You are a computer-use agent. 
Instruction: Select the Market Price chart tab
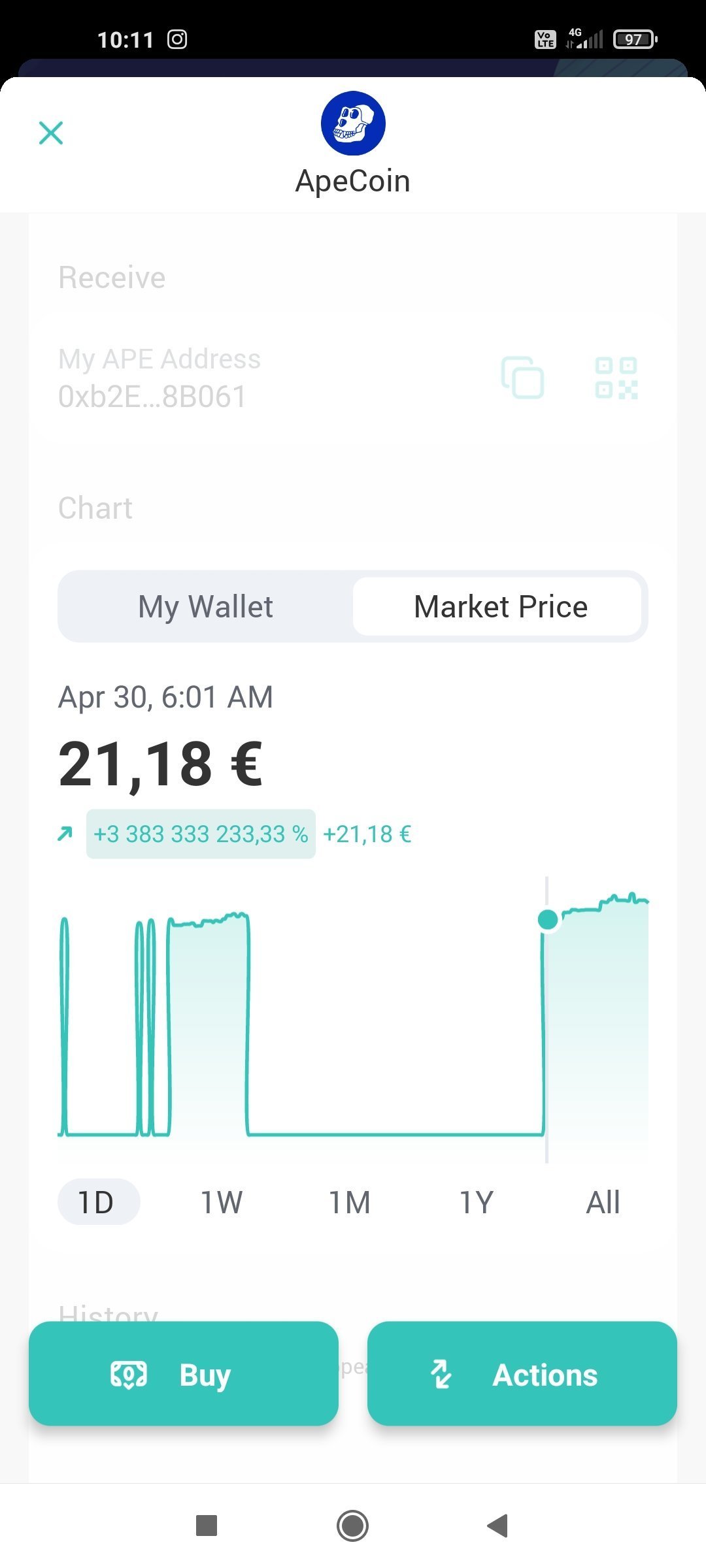coord(500,606)
